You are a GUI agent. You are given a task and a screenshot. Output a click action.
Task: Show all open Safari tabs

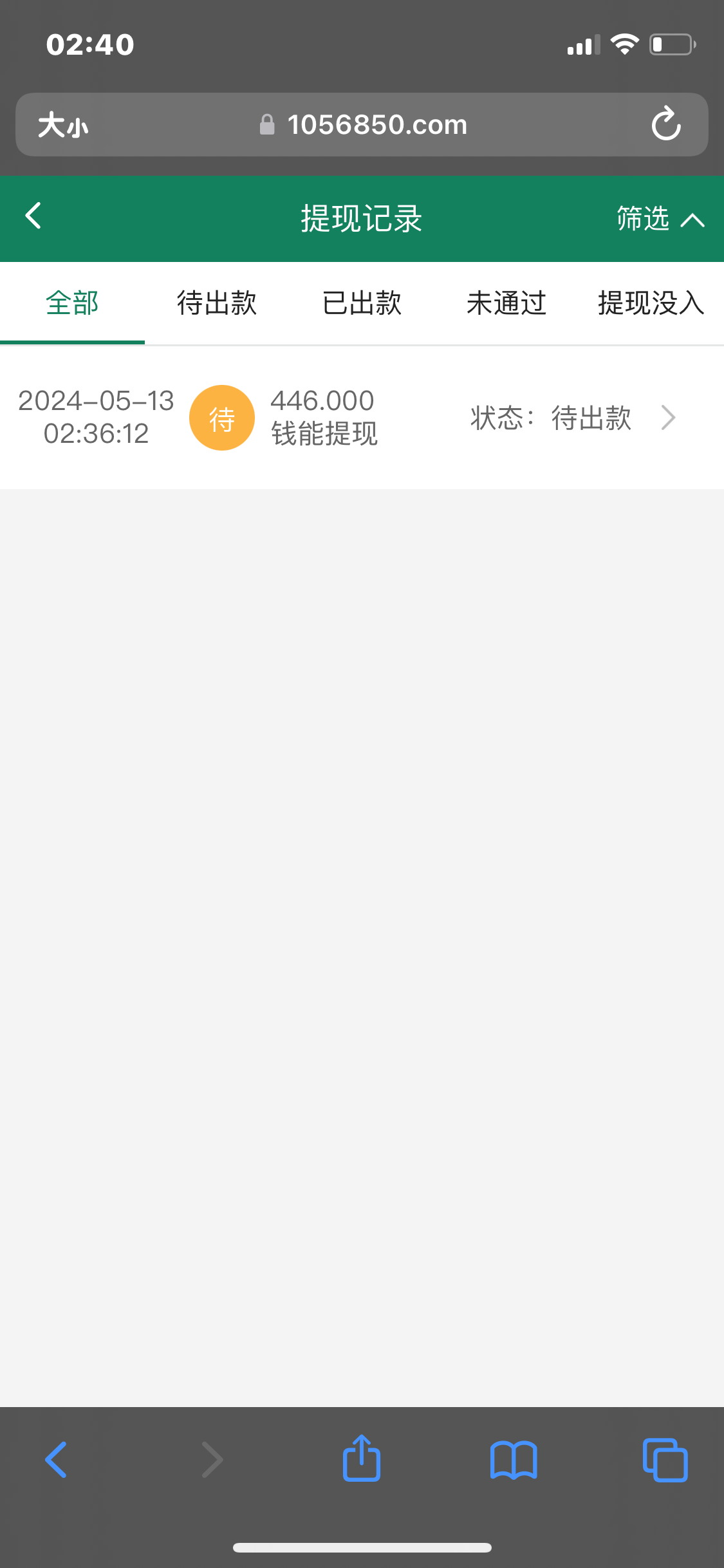[665, 1459]
